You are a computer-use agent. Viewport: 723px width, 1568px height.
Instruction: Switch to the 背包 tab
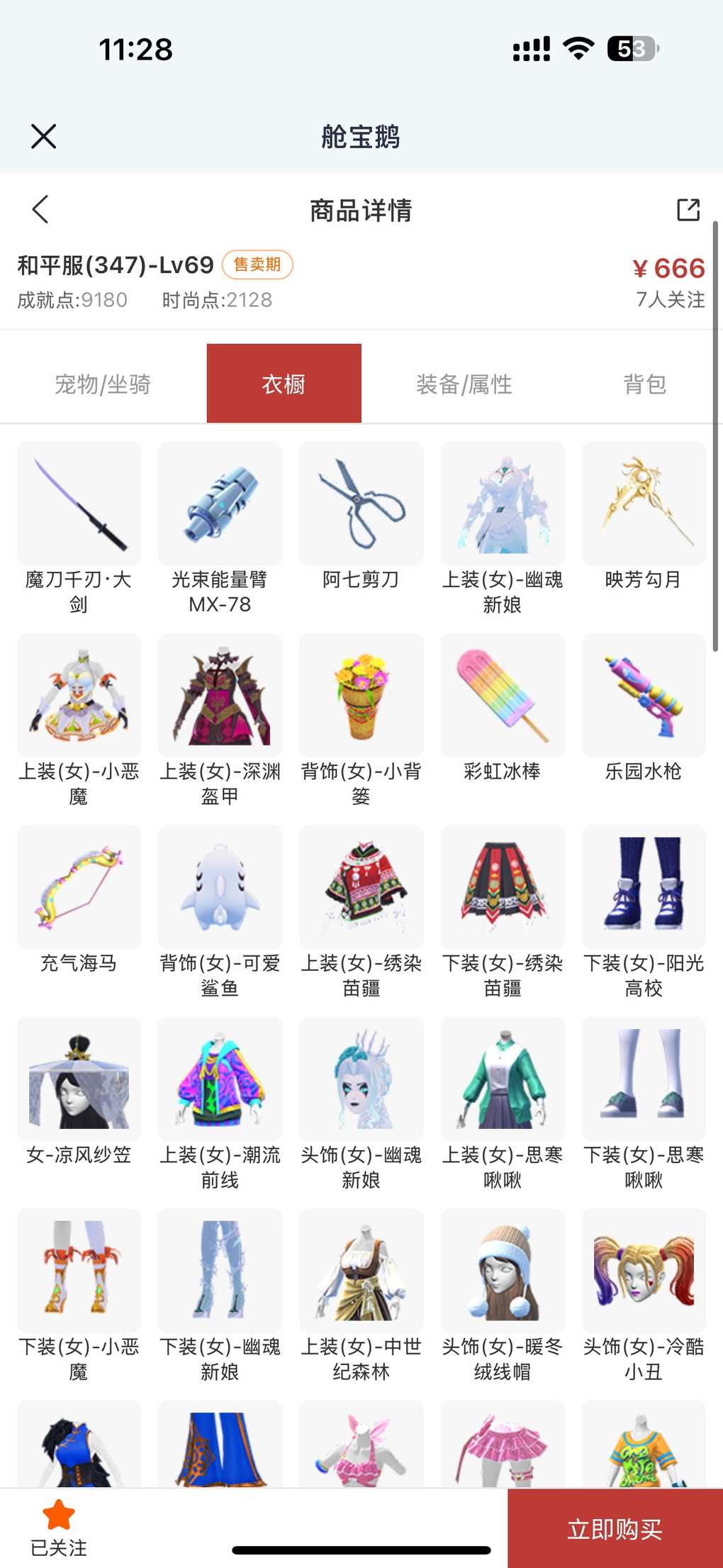(x=644, y=384)
